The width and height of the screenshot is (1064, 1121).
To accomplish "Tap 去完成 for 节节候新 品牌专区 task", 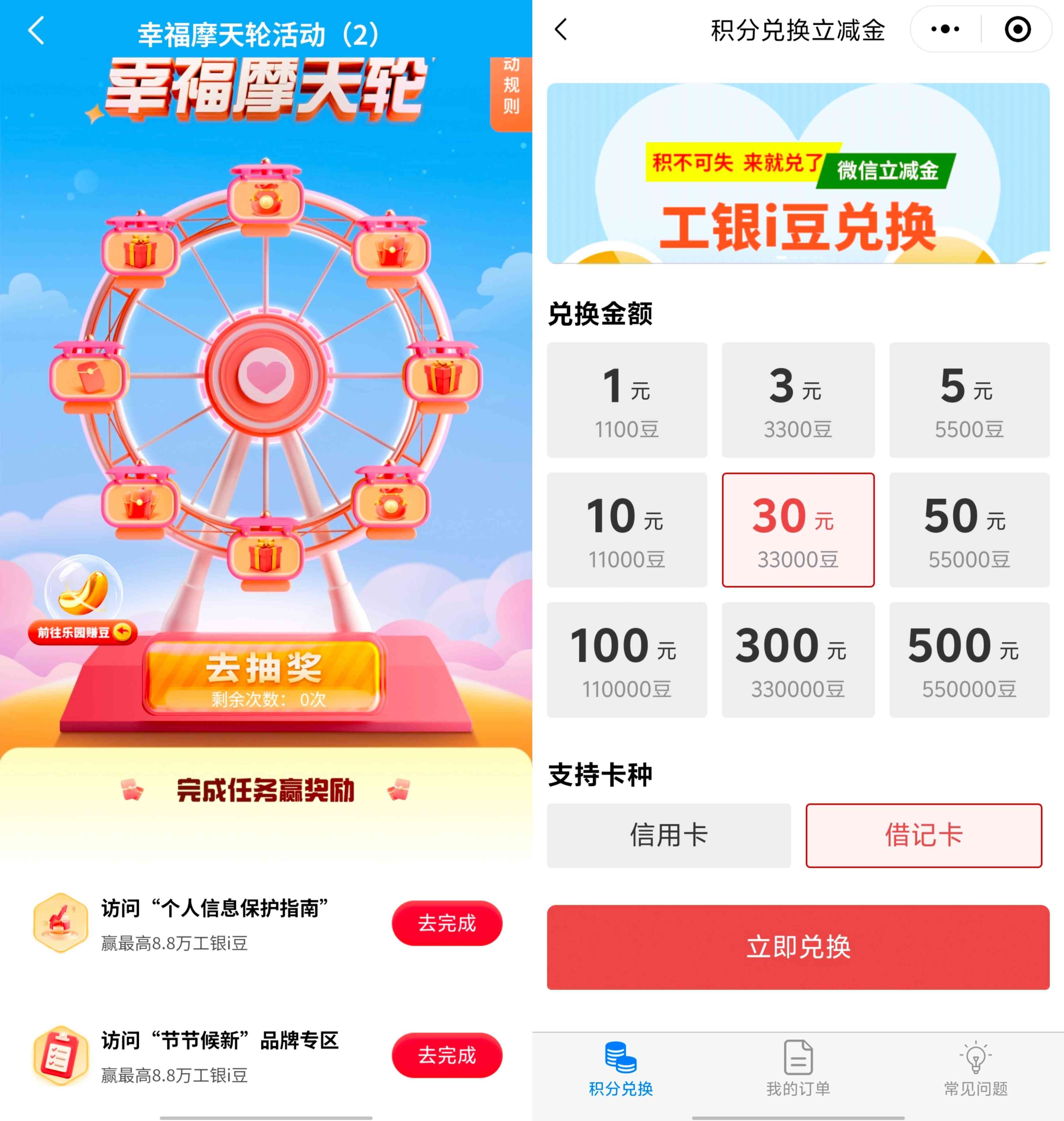I will click(x=446, y=1055).
